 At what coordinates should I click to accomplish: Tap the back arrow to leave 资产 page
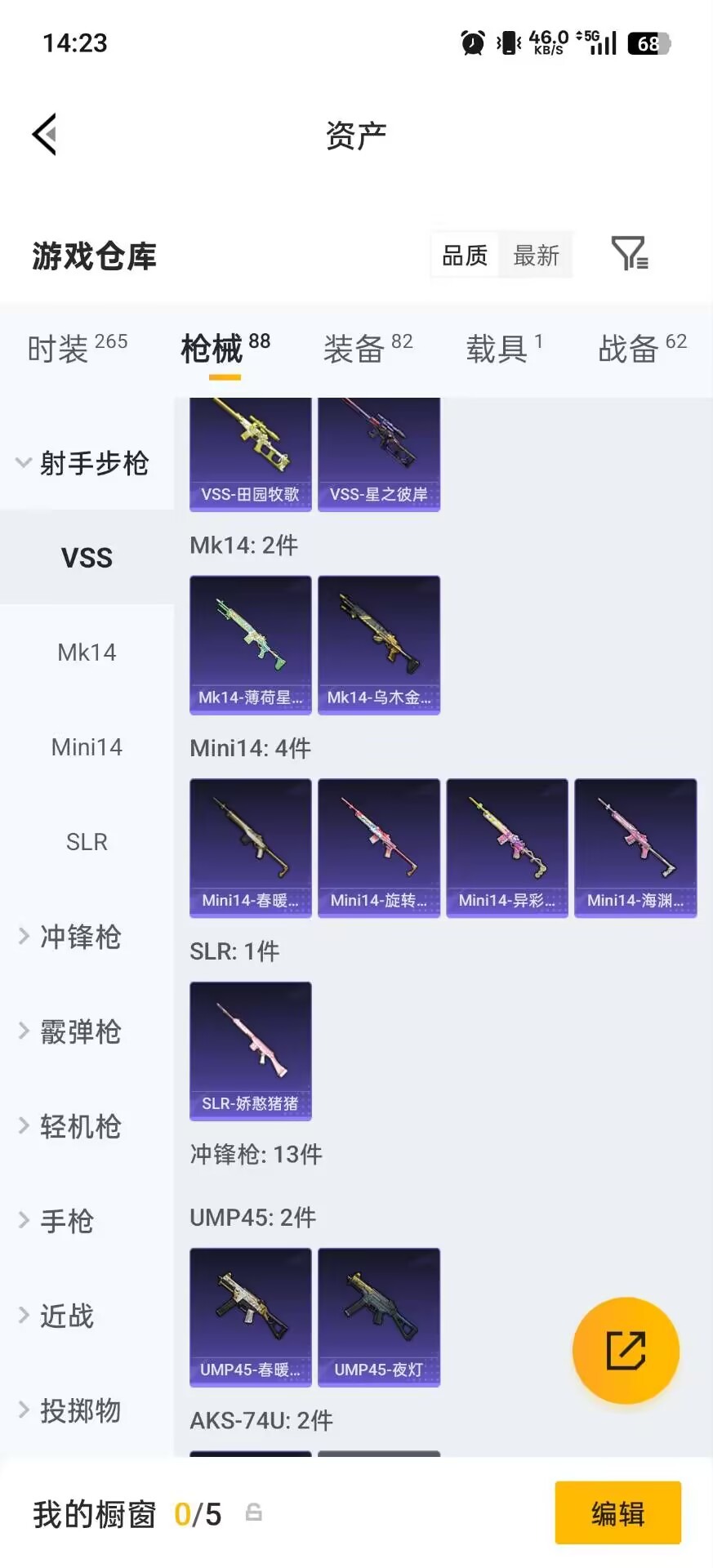(x=44, y=133)
